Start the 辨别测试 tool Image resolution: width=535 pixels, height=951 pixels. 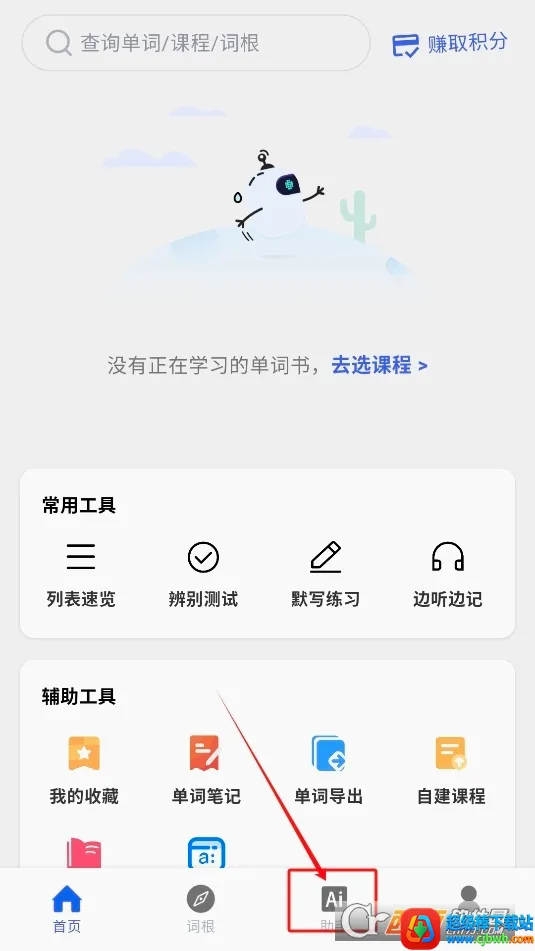203,575
